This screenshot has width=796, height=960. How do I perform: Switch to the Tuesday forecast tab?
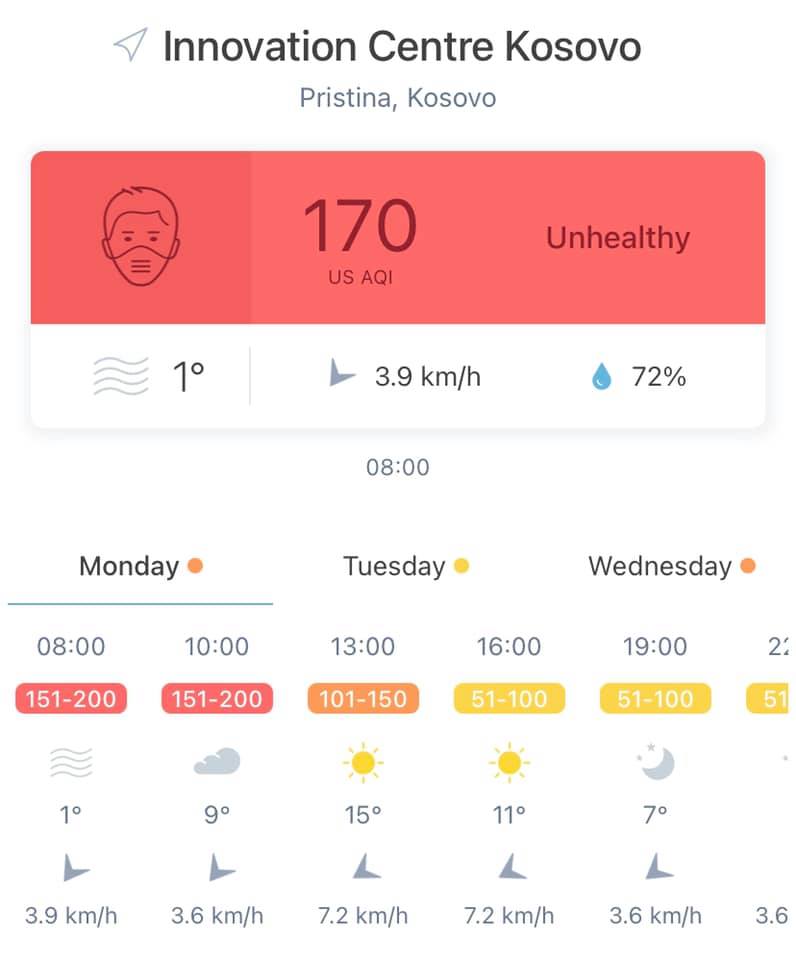click(x=405, y=566)
